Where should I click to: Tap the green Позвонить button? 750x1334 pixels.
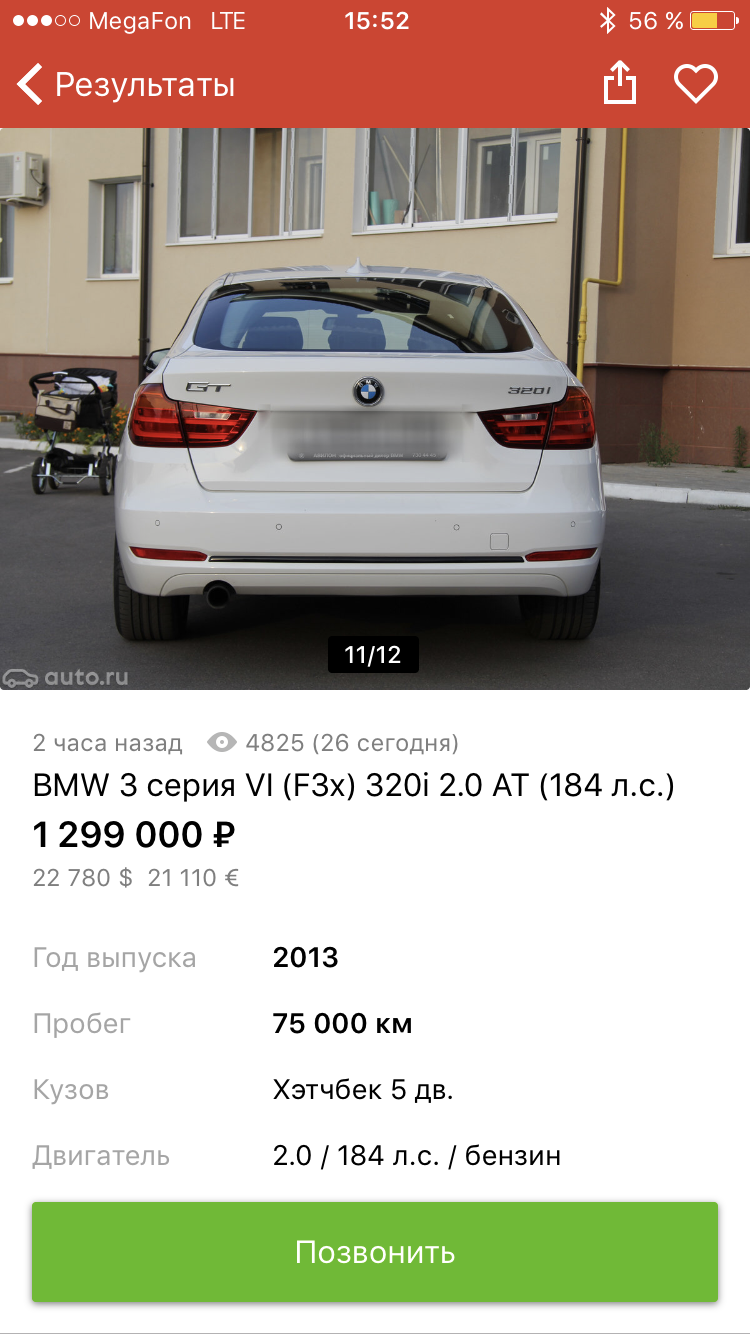(x=375, y=1252)
